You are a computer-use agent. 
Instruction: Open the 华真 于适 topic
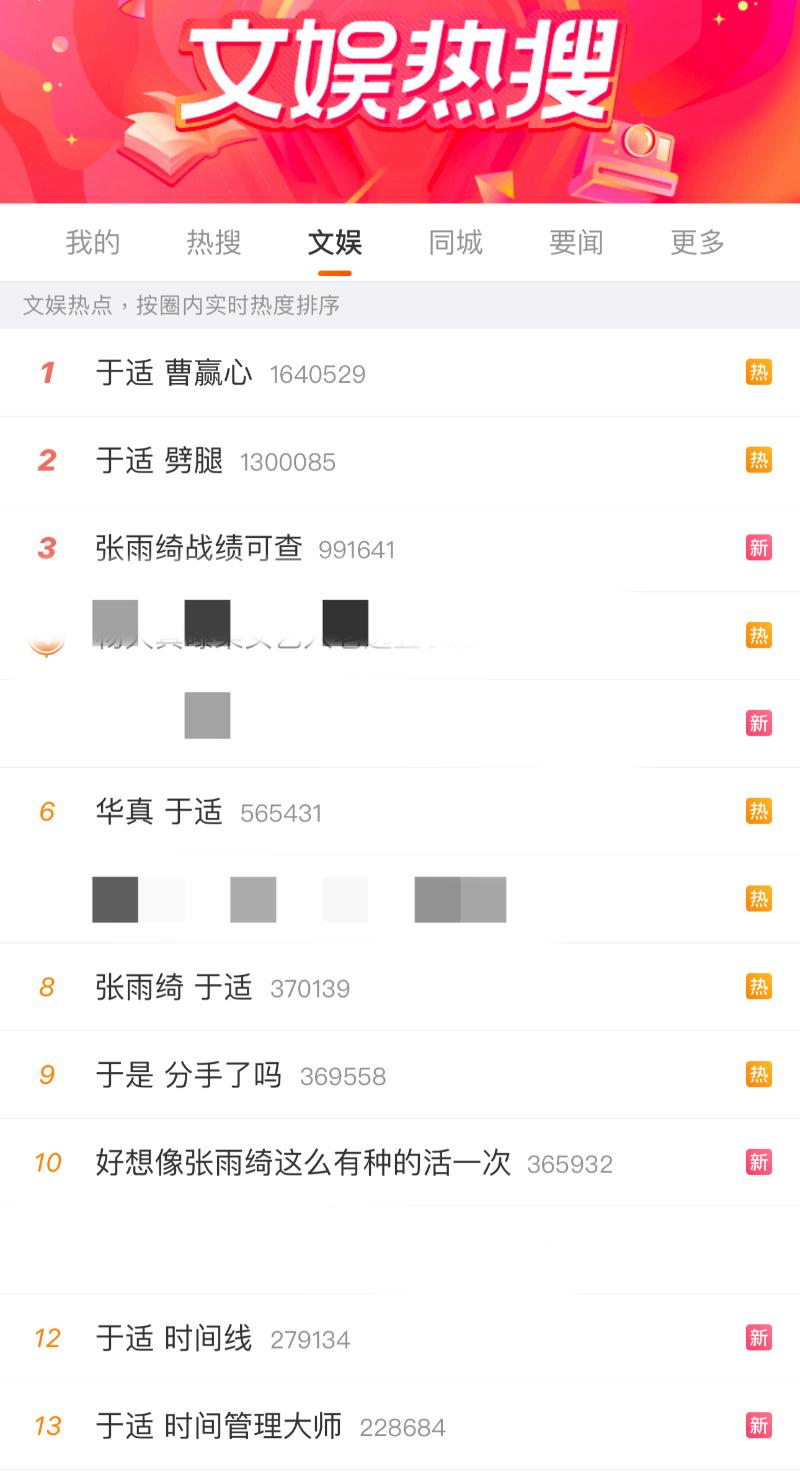(160, 812)
